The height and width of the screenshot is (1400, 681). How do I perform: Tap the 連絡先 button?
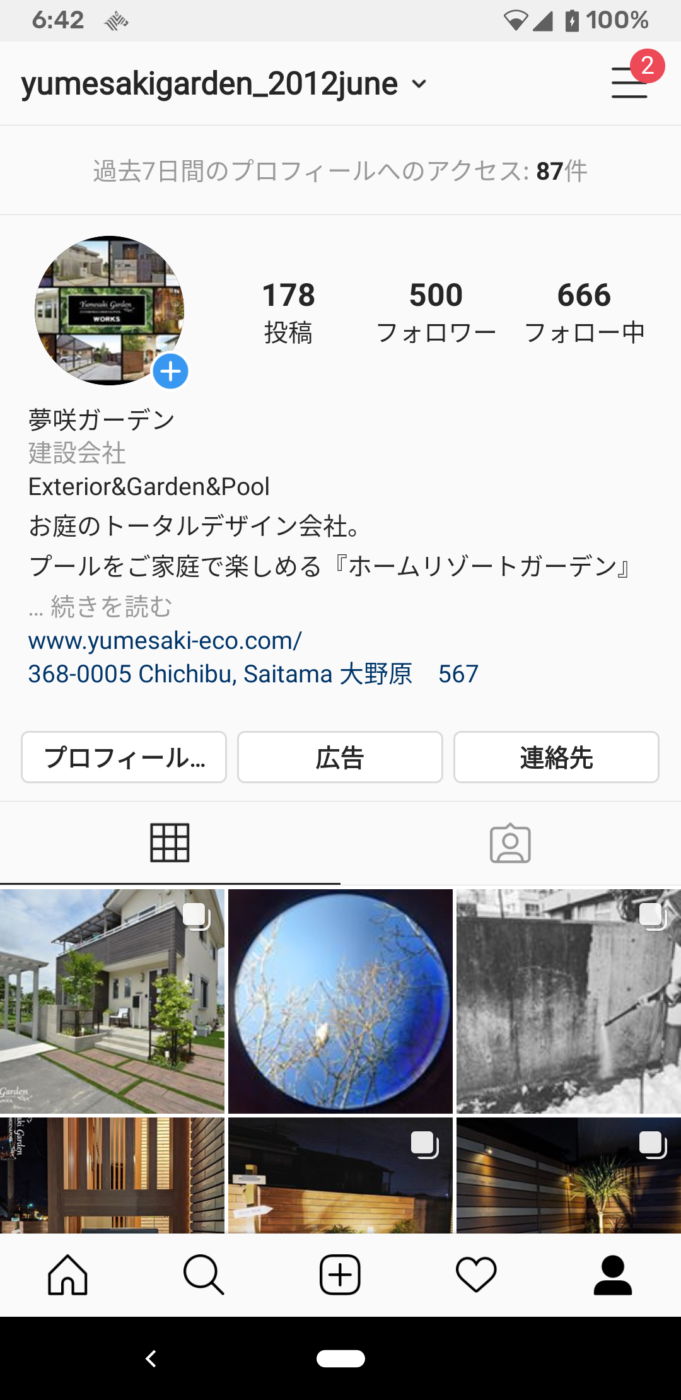tap(556, 757)
